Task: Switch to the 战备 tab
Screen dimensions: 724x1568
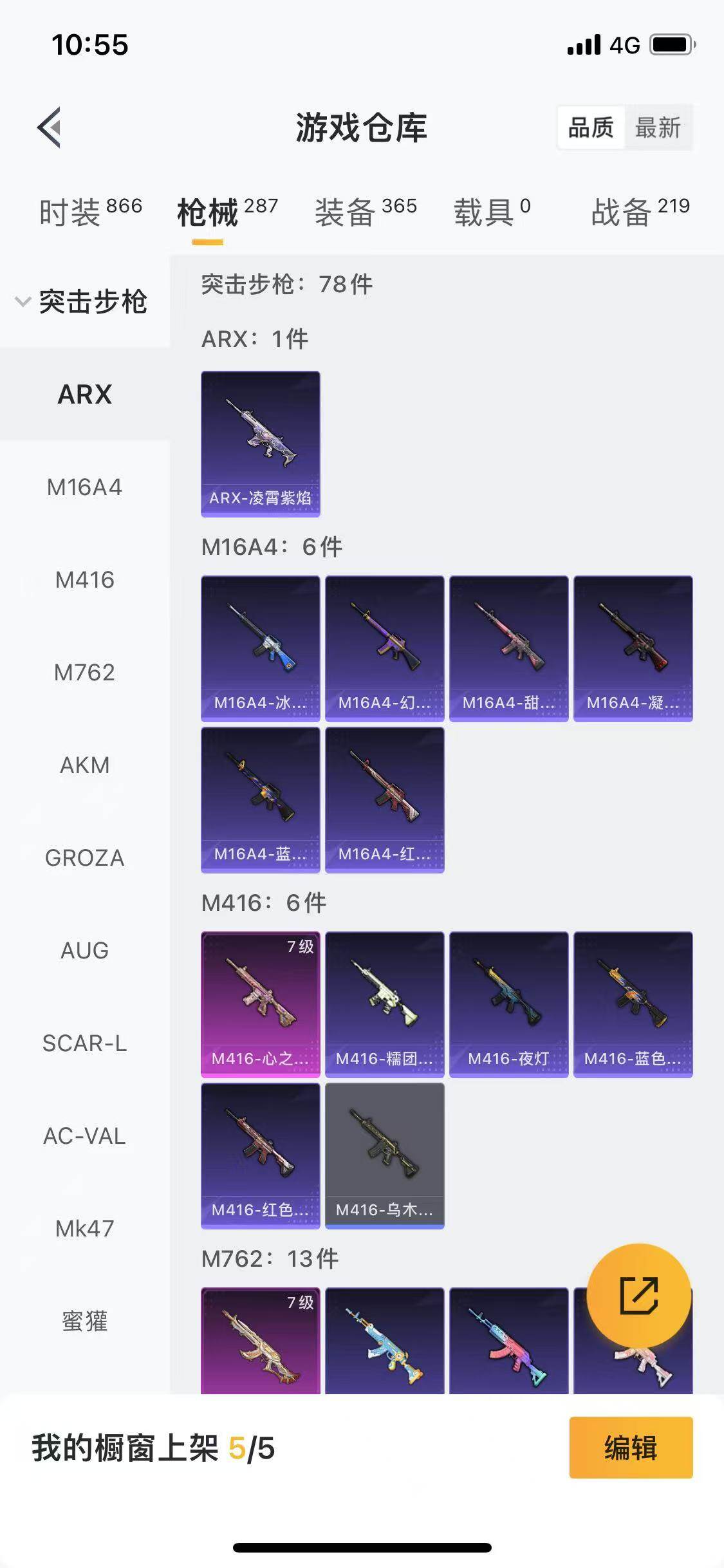Action: [x=640, y=212]
